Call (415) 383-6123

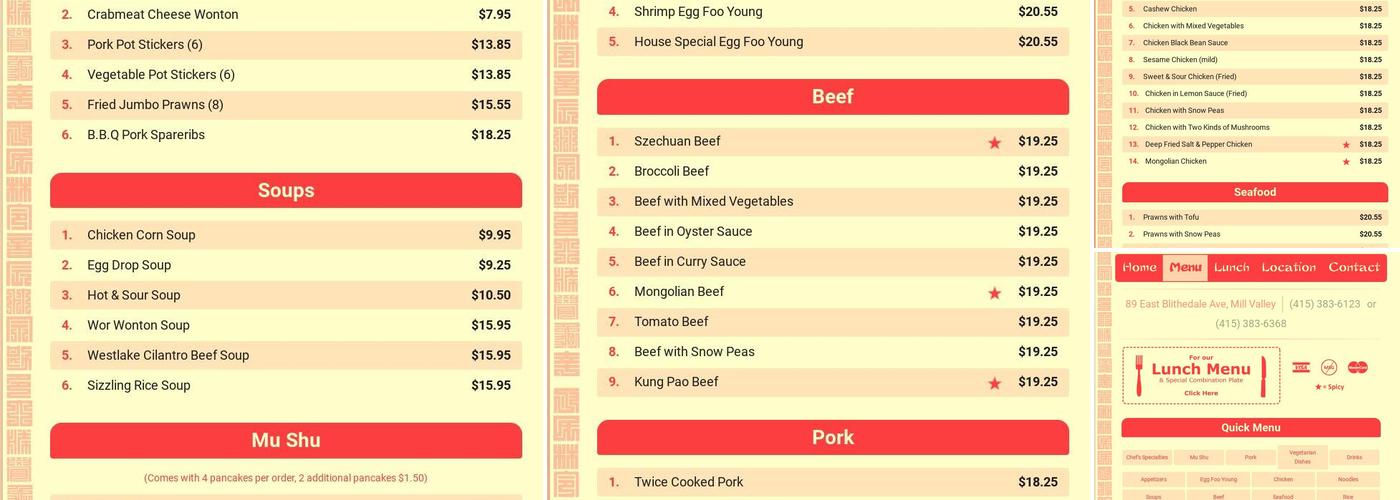(1324, 304)
